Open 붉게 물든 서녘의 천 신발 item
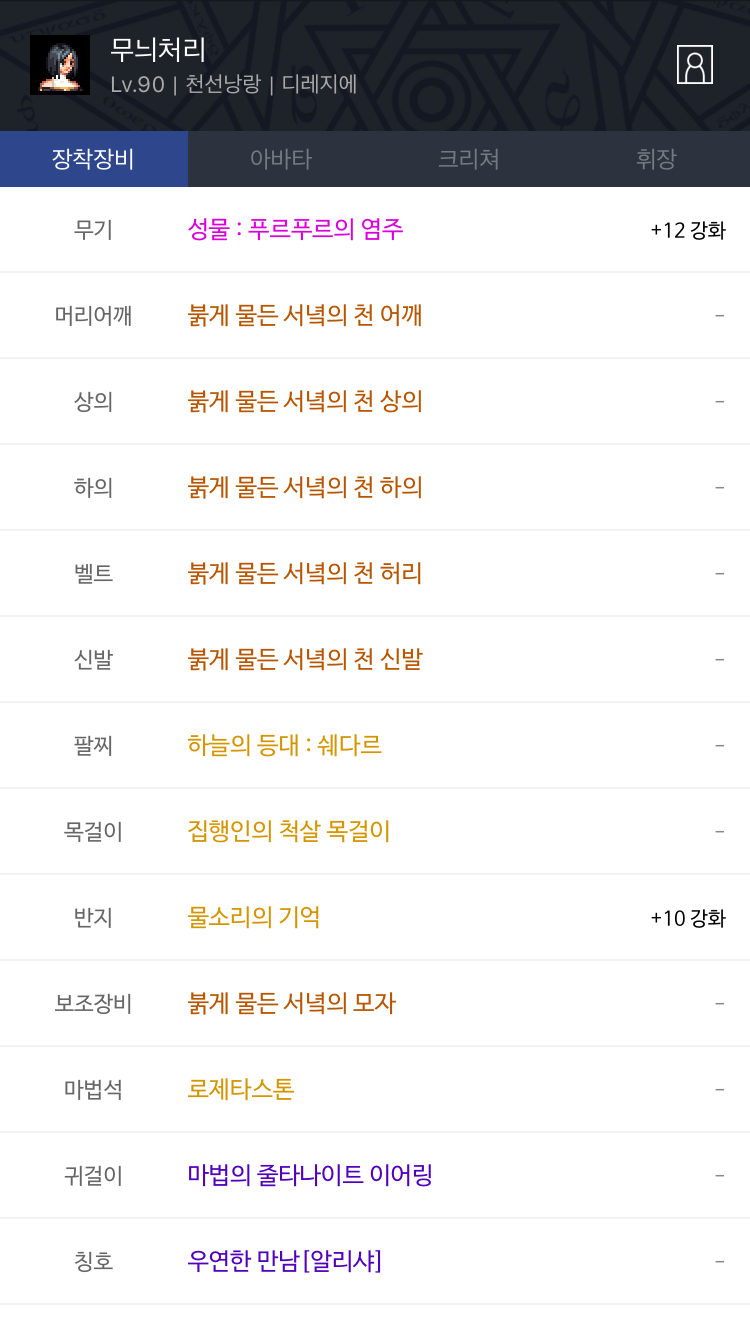 pyautogui.click(x=375, y=660)
